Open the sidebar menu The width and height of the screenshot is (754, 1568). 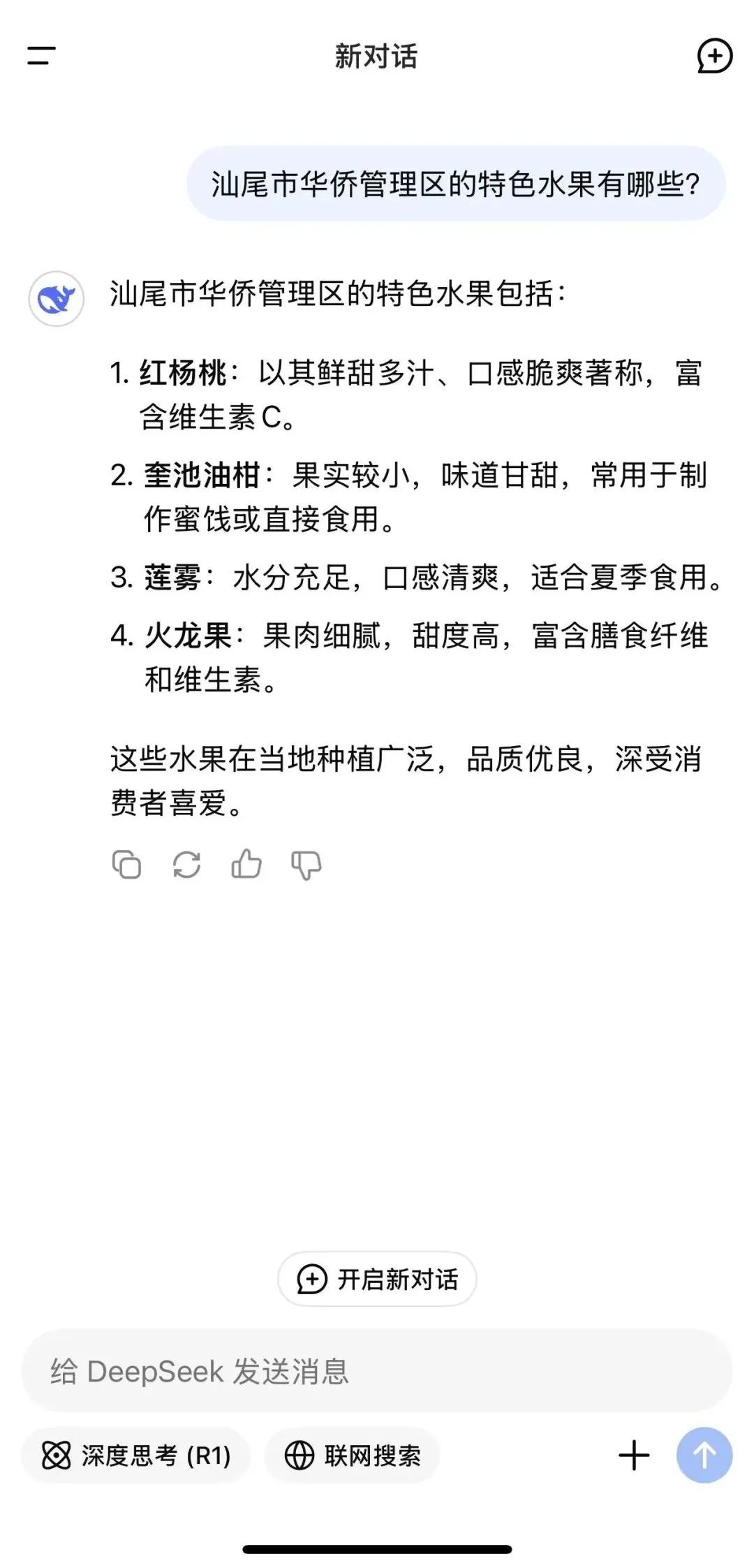[41, 56]
